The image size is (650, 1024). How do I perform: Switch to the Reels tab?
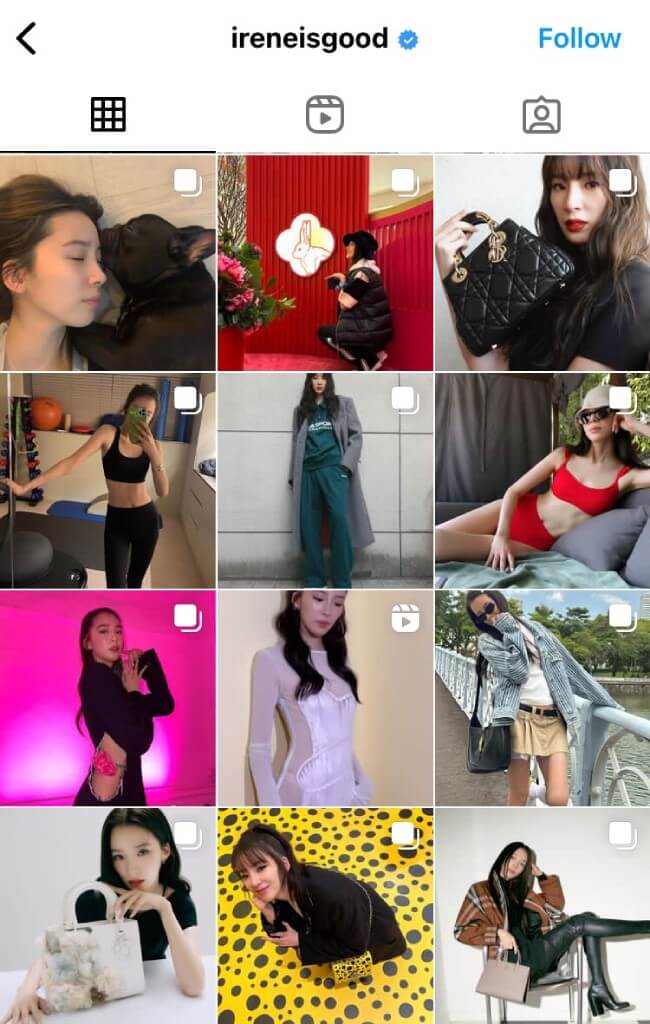coord(324,116)
